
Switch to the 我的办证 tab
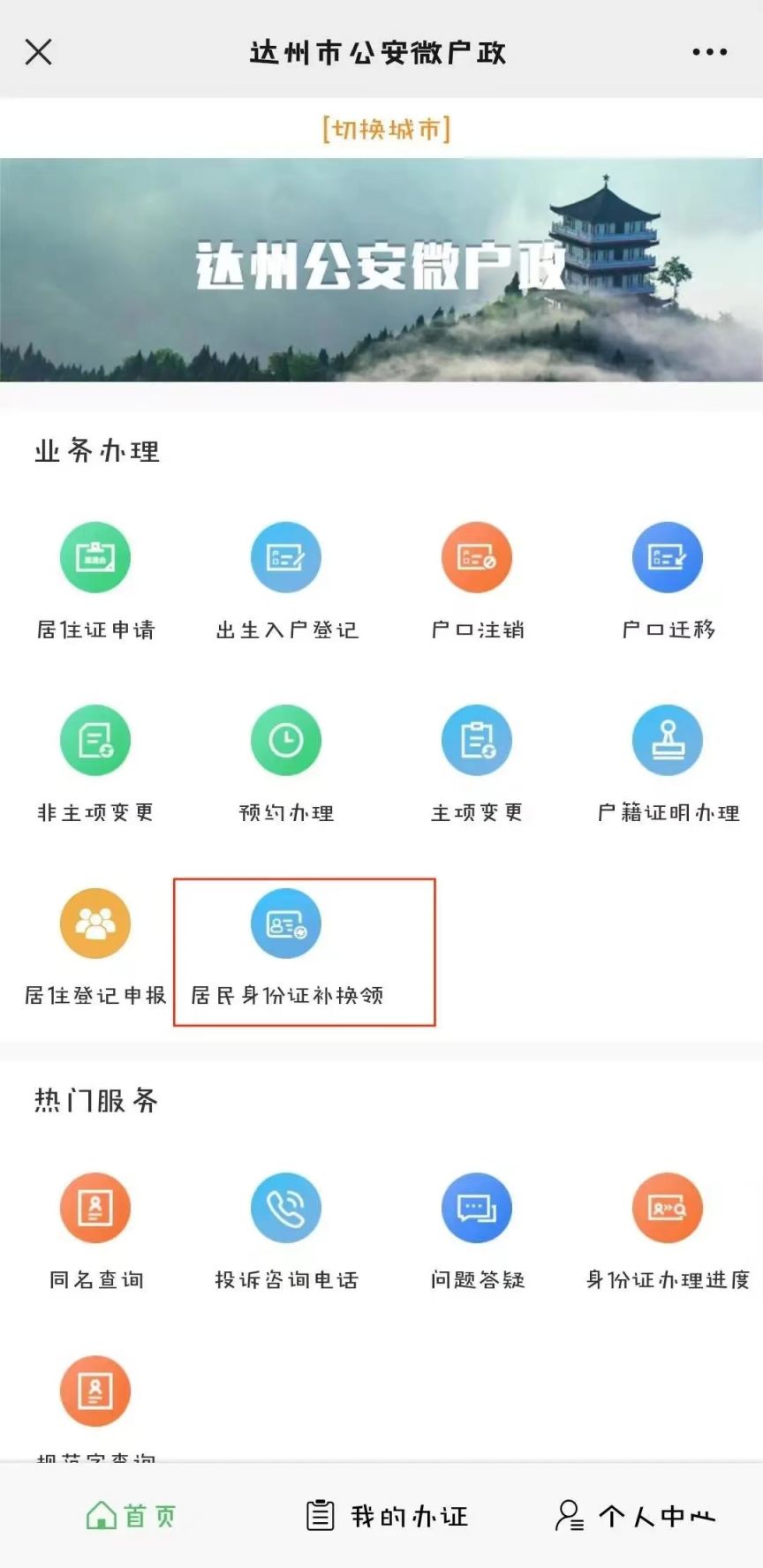[x=387, y=1516]
